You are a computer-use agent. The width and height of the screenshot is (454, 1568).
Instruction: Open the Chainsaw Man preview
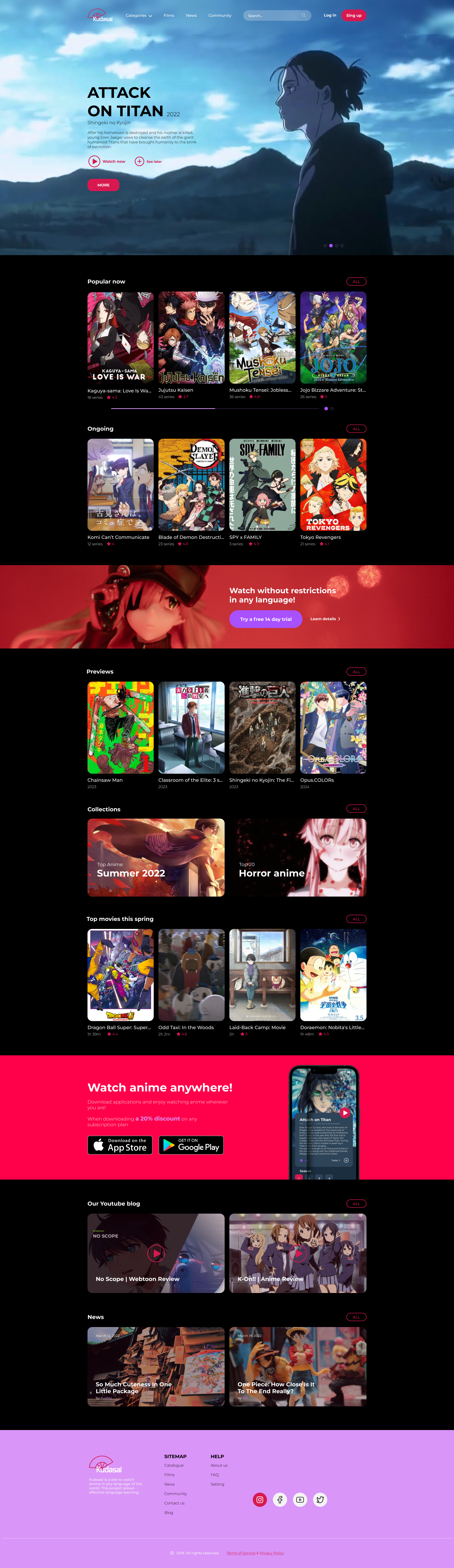tap(121, 727)
